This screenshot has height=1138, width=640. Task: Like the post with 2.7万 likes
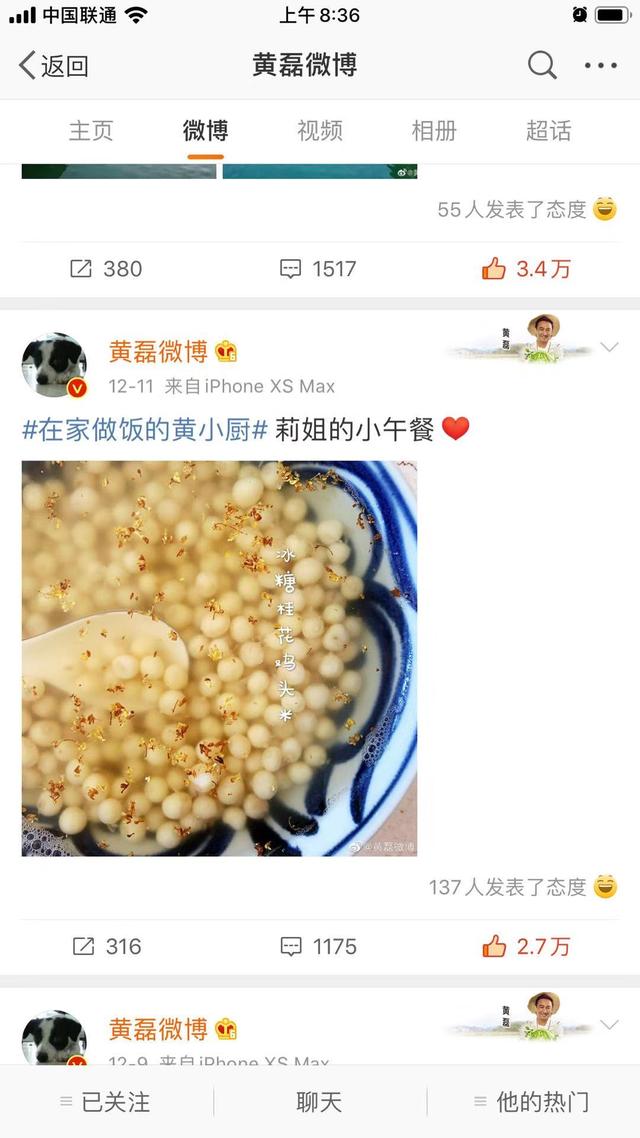[526, 946]
